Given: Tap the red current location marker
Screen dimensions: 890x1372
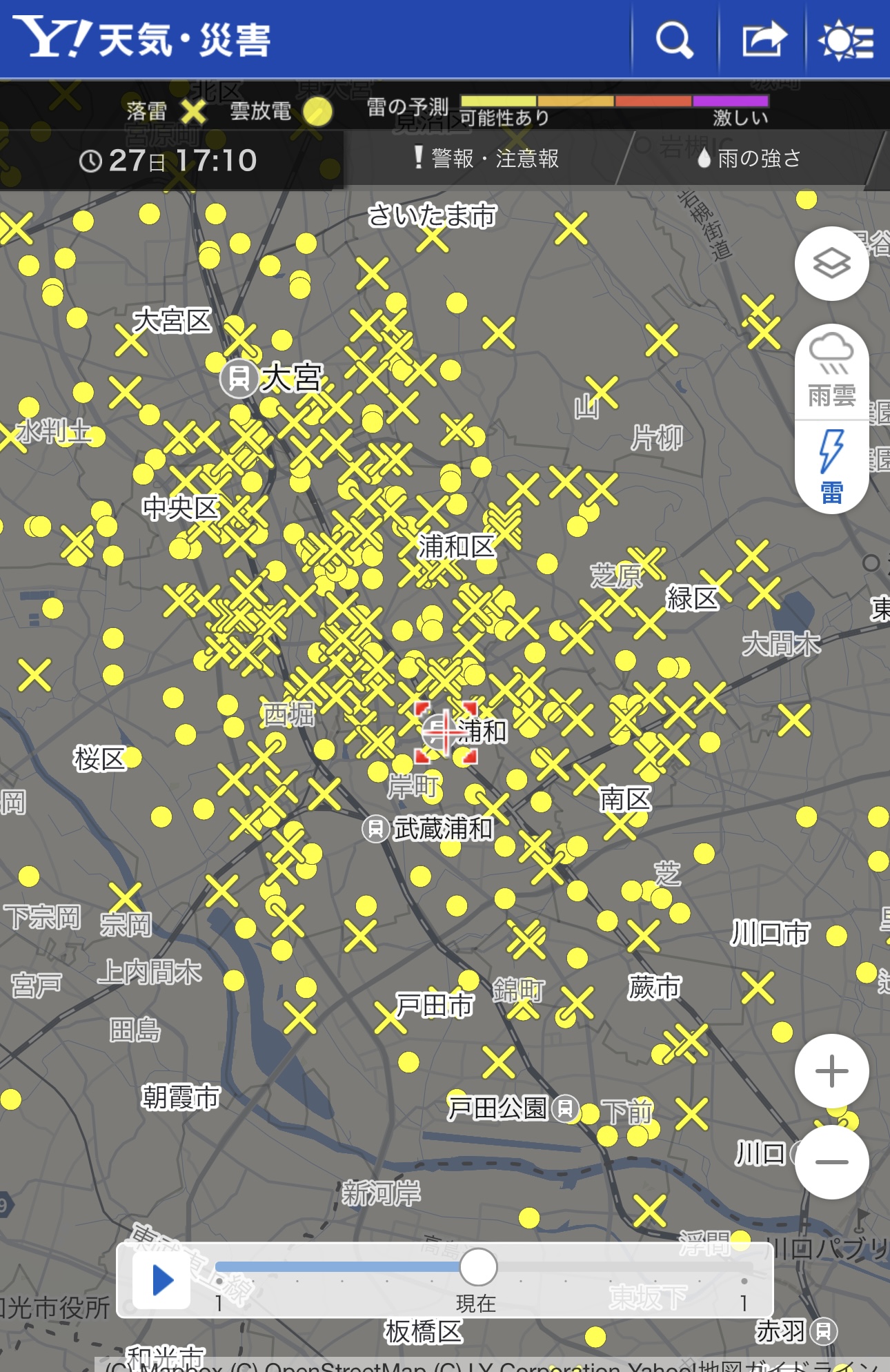Looking at the screenshot, I should pyautogui.click(x=445, y=732).
